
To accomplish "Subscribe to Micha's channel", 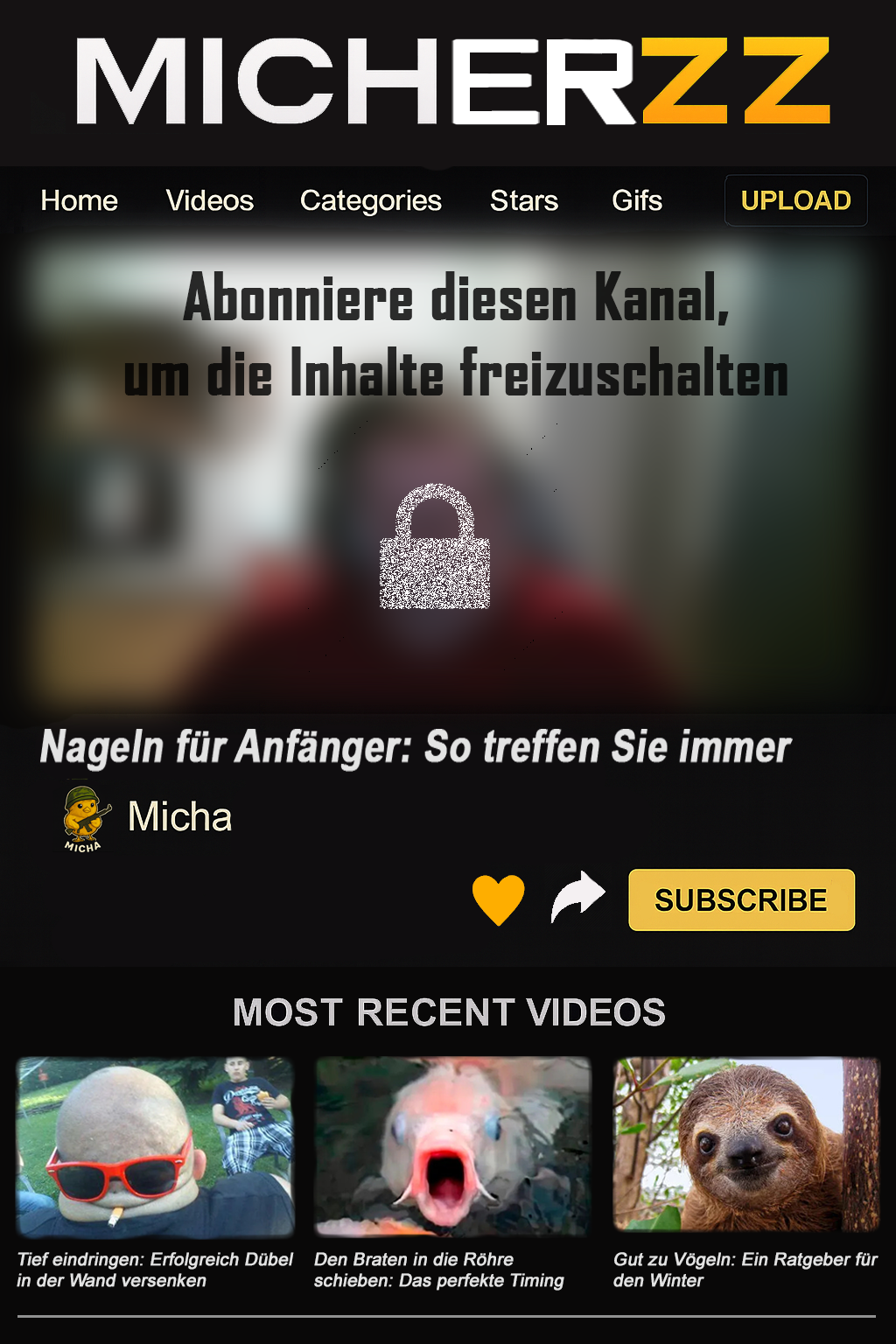I will pos(741,899).
